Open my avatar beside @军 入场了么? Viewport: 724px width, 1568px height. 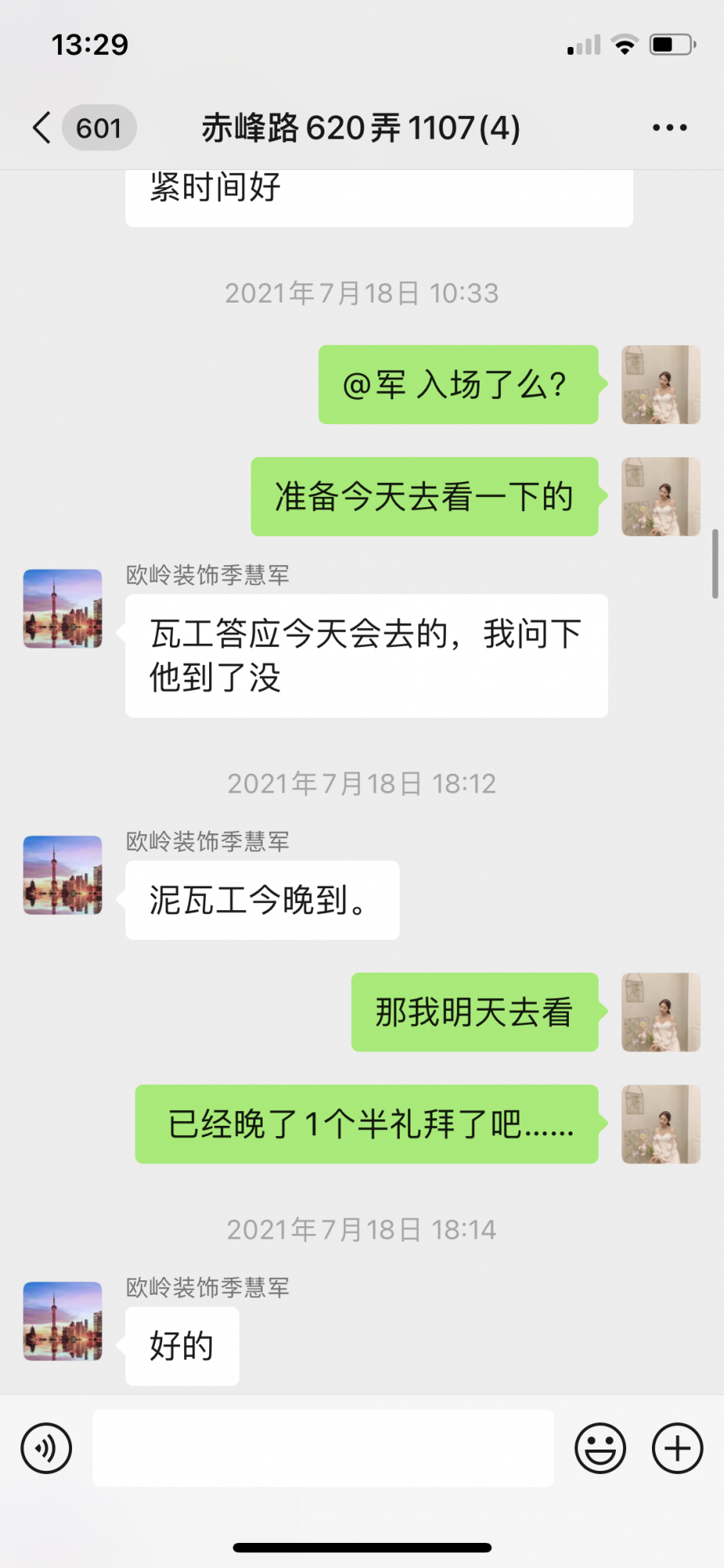point(661,385)
